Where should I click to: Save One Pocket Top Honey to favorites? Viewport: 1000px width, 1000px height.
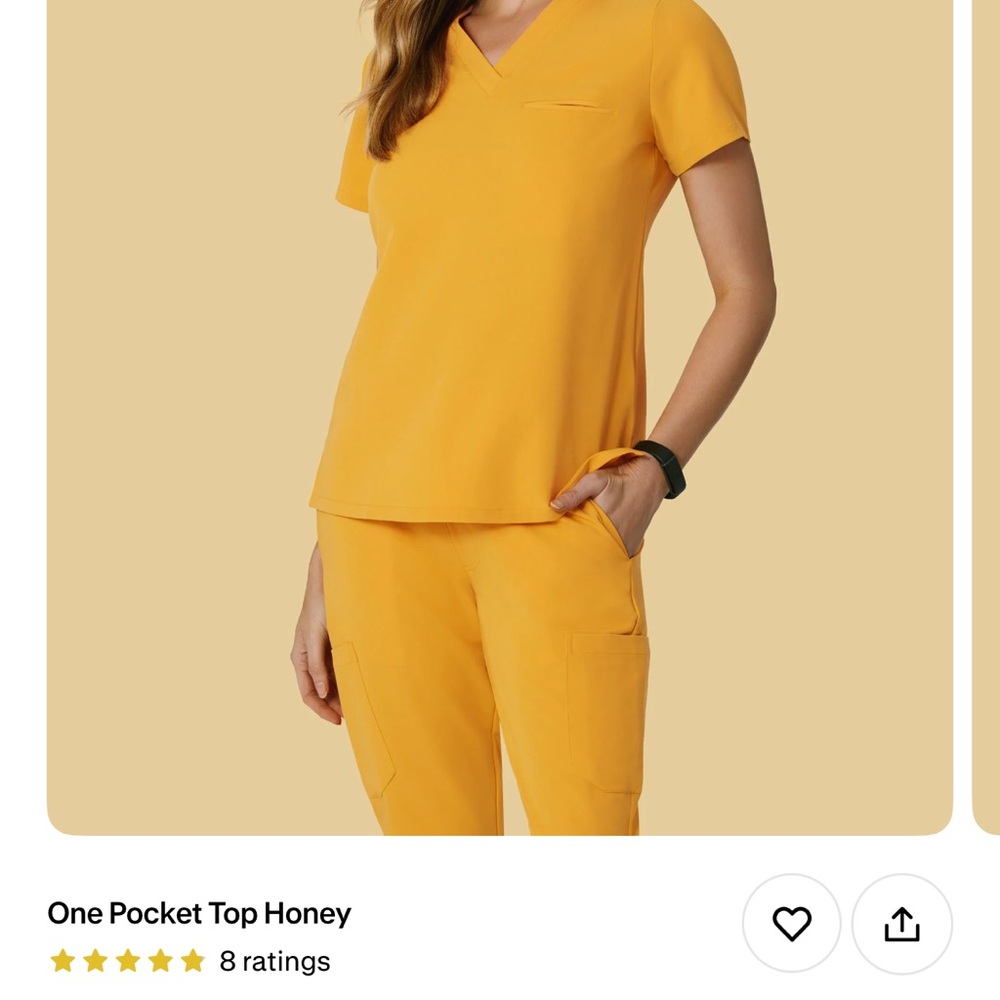tap(791, 923)
